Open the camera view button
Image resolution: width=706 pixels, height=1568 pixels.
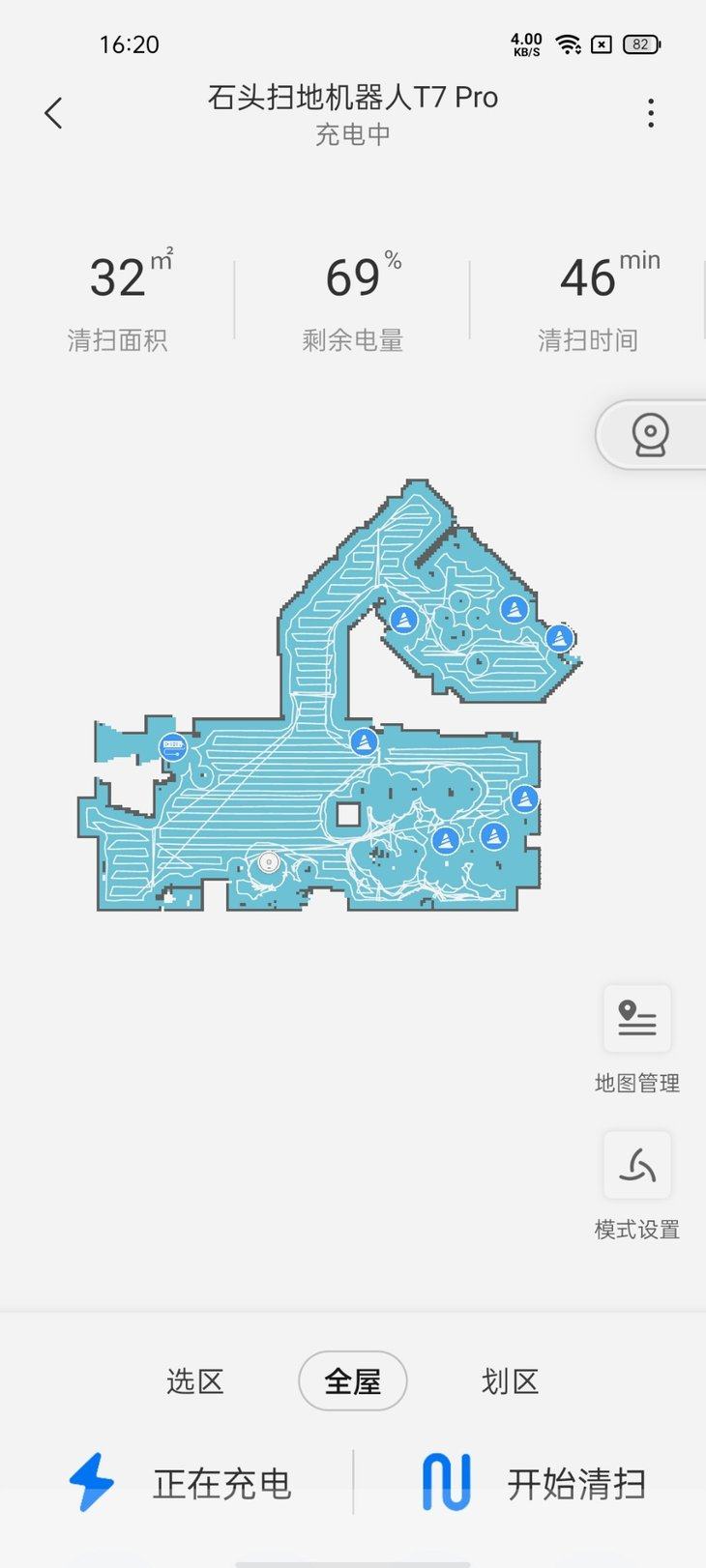tap(651, 434)
